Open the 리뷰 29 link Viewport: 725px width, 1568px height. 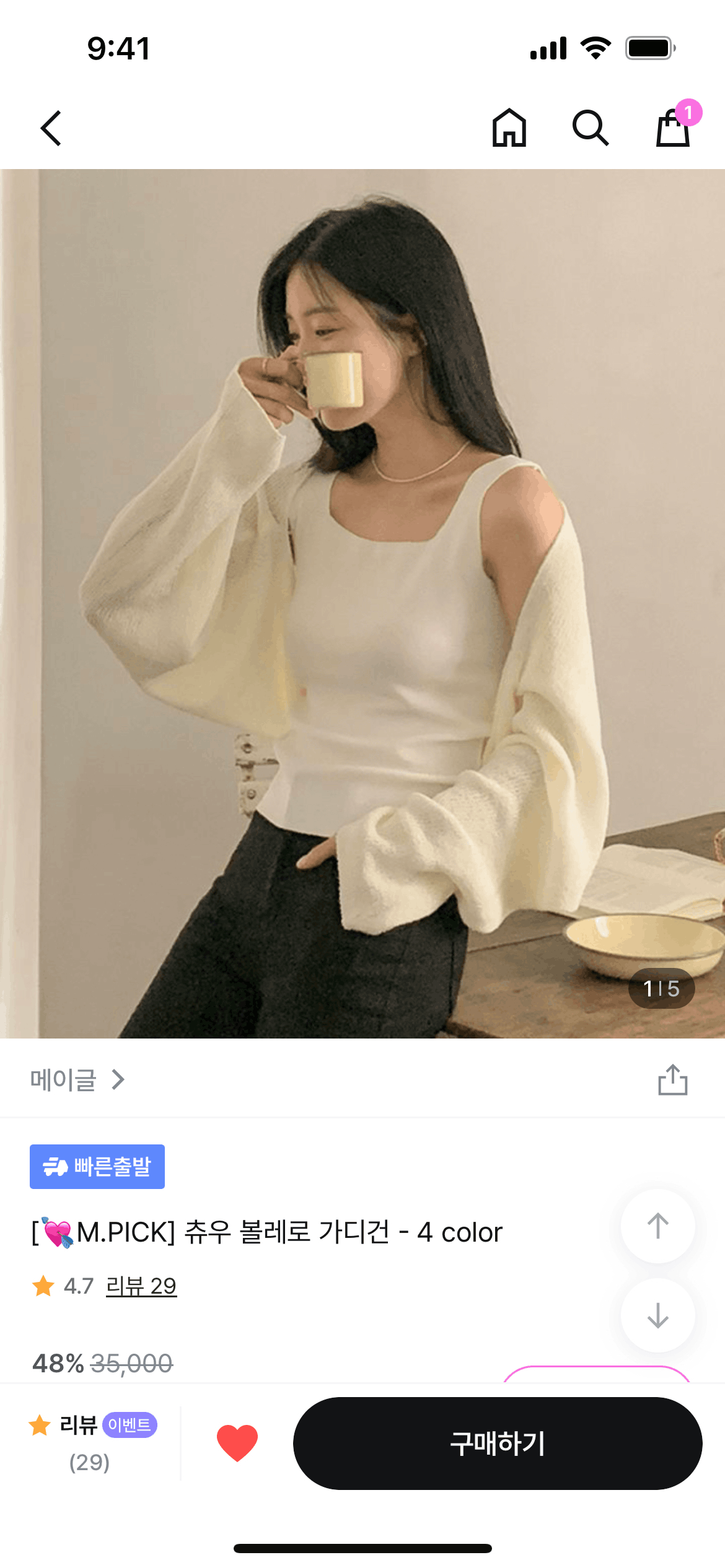click(141, 1286)
